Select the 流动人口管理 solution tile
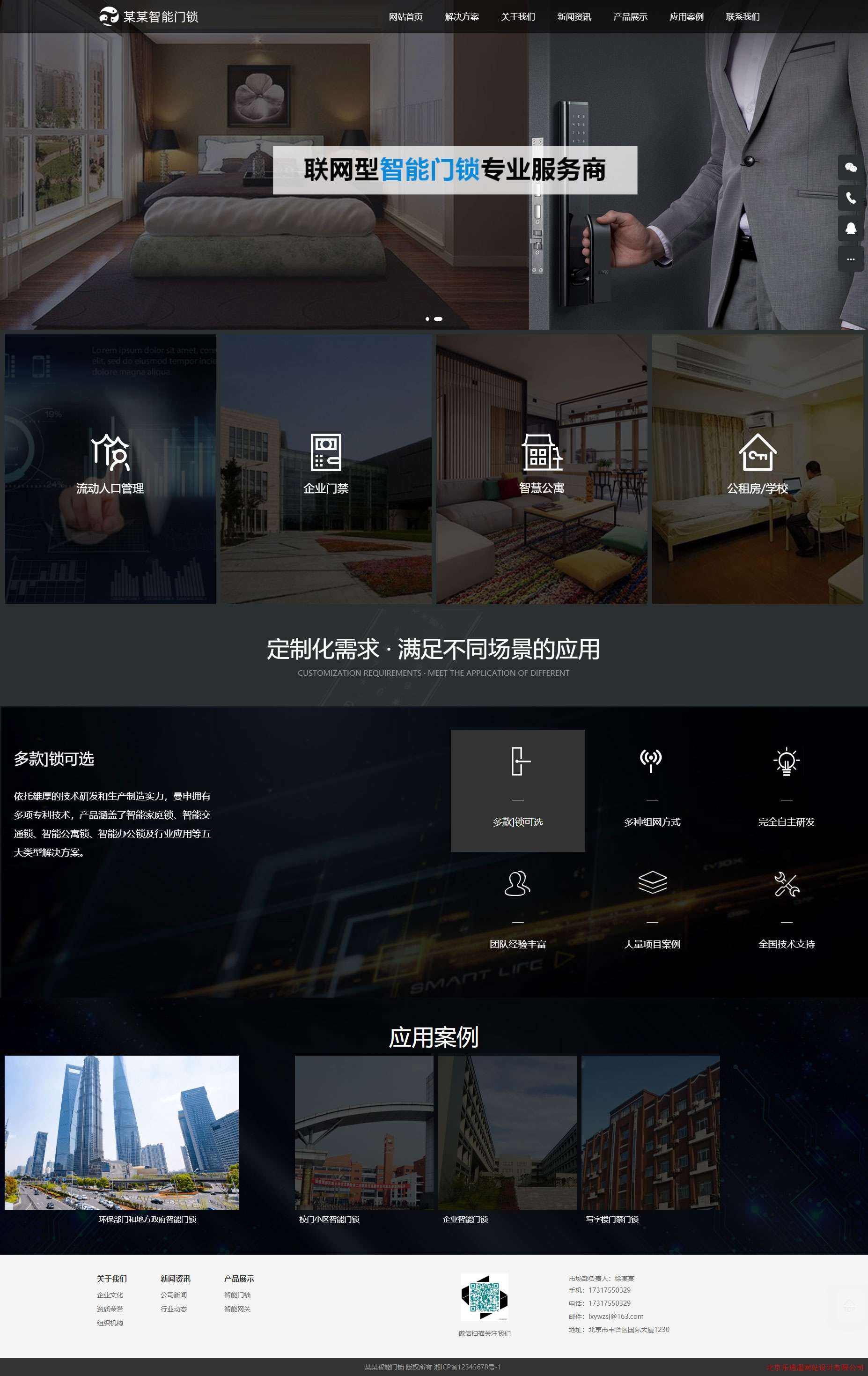Viewport: 868px width, 1376px height. [x=110, y=468]
